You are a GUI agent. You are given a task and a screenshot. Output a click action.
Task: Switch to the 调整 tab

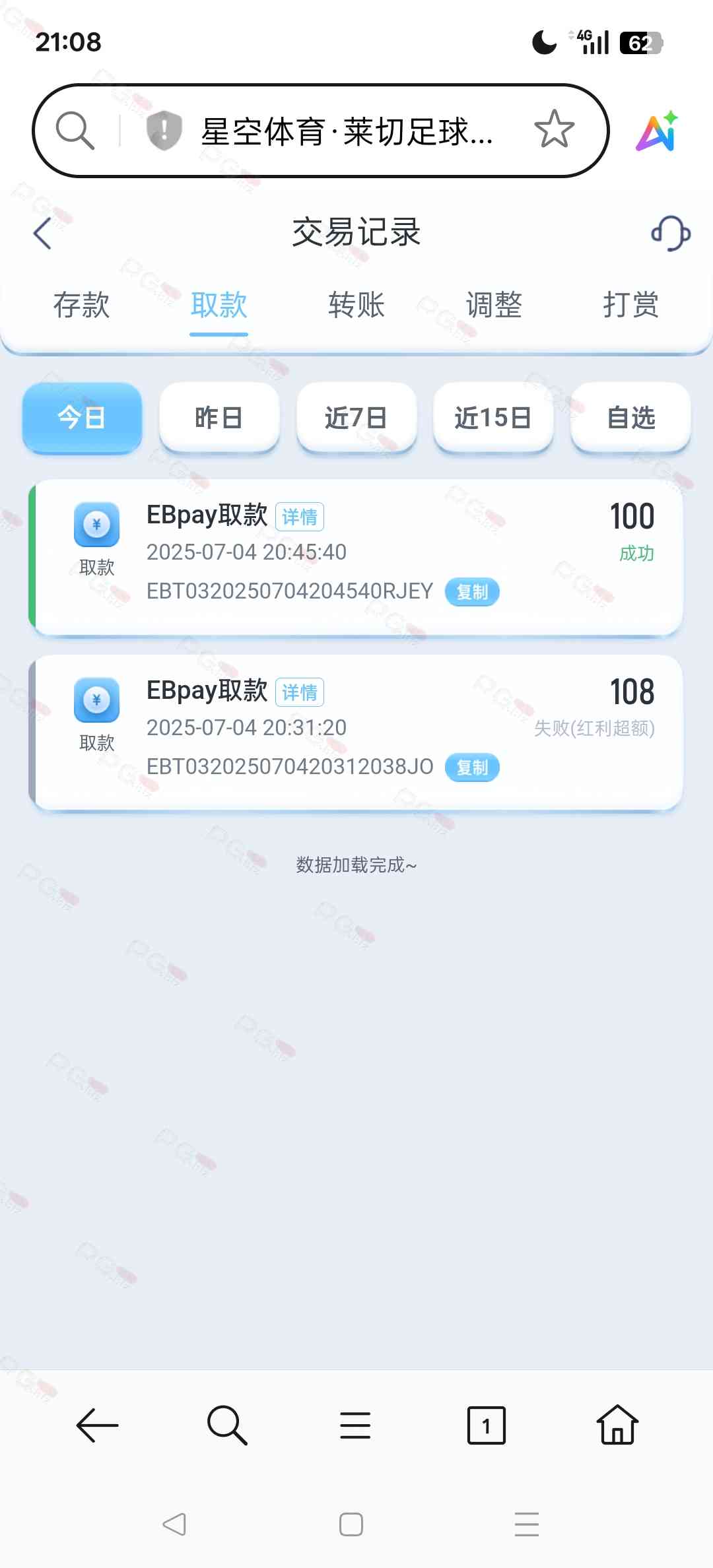coord(494,306)
